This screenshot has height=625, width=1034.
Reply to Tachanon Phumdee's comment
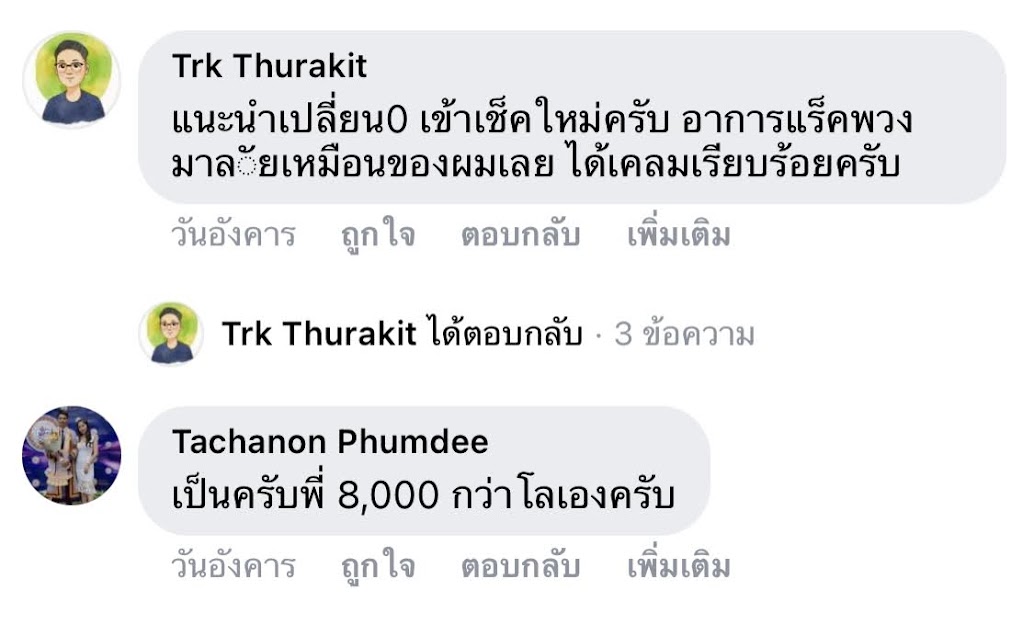point(520,567)
